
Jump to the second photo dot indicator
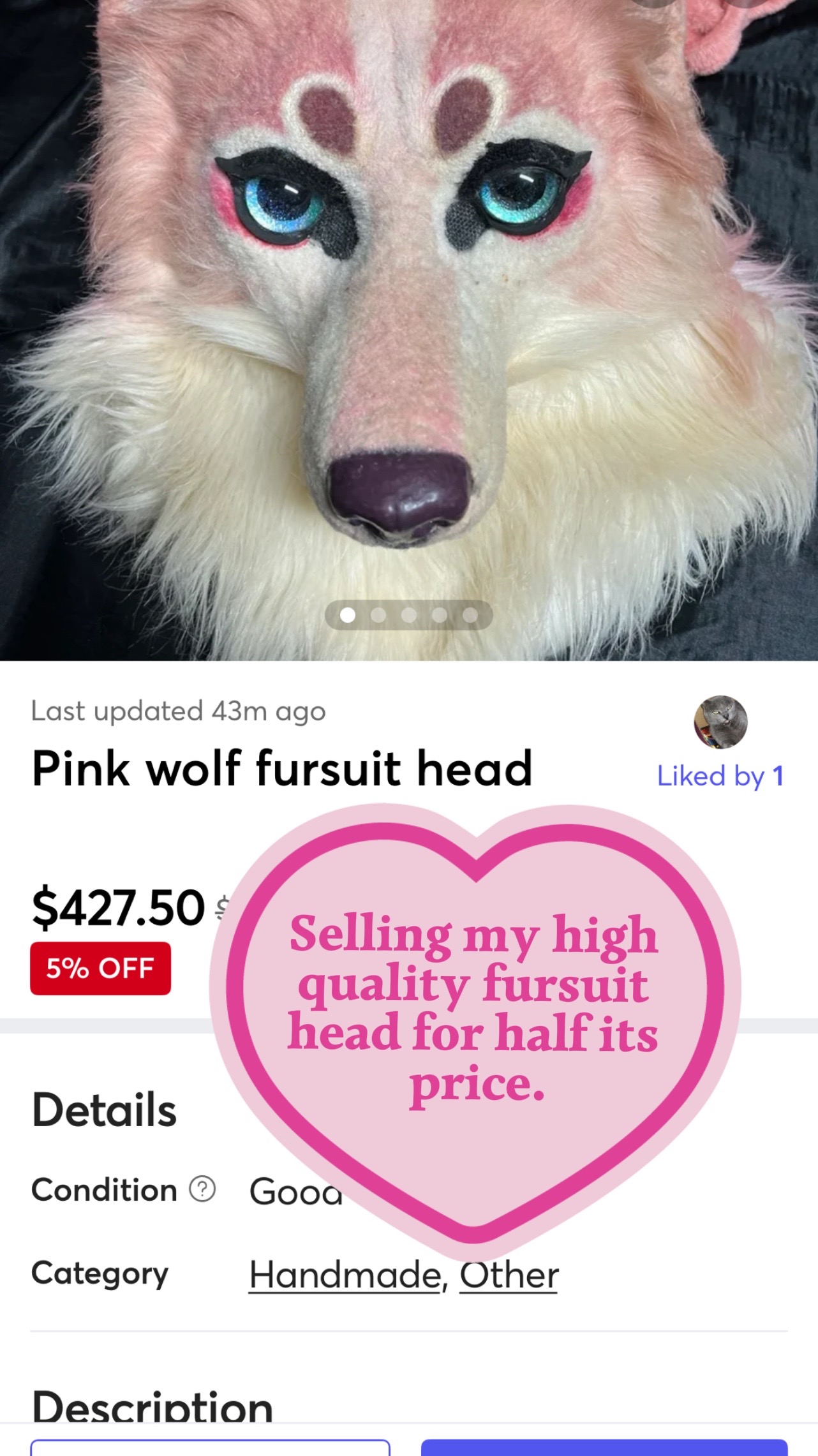point(378,614)
